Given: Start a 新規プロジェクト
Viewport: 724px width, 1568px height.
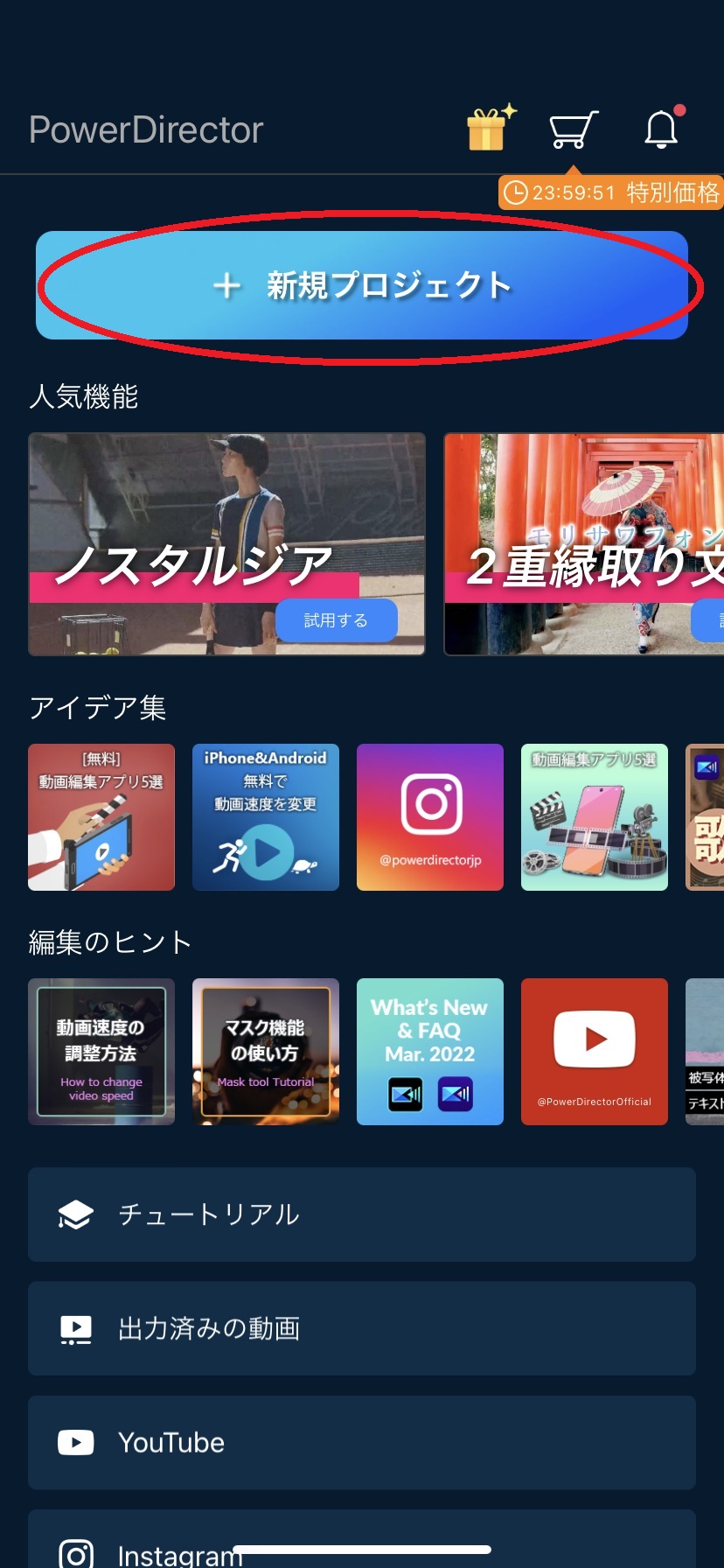Looking at the screenshot, I should click(362, 285).
